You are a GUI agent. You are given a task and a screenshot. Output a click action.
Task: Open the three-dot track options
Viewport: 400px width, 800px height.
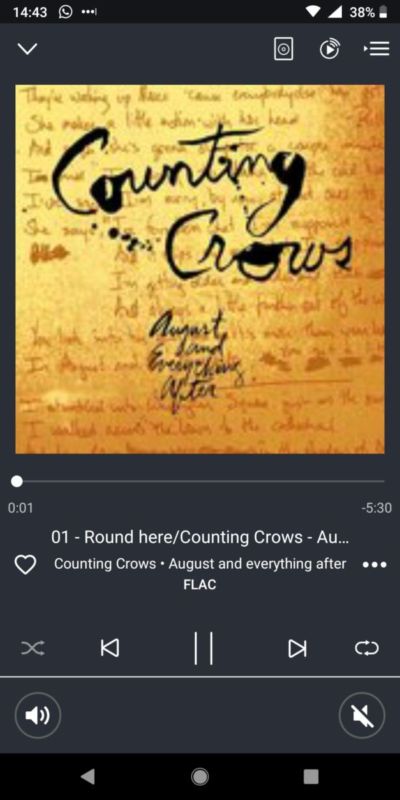[x=374, y=565]
